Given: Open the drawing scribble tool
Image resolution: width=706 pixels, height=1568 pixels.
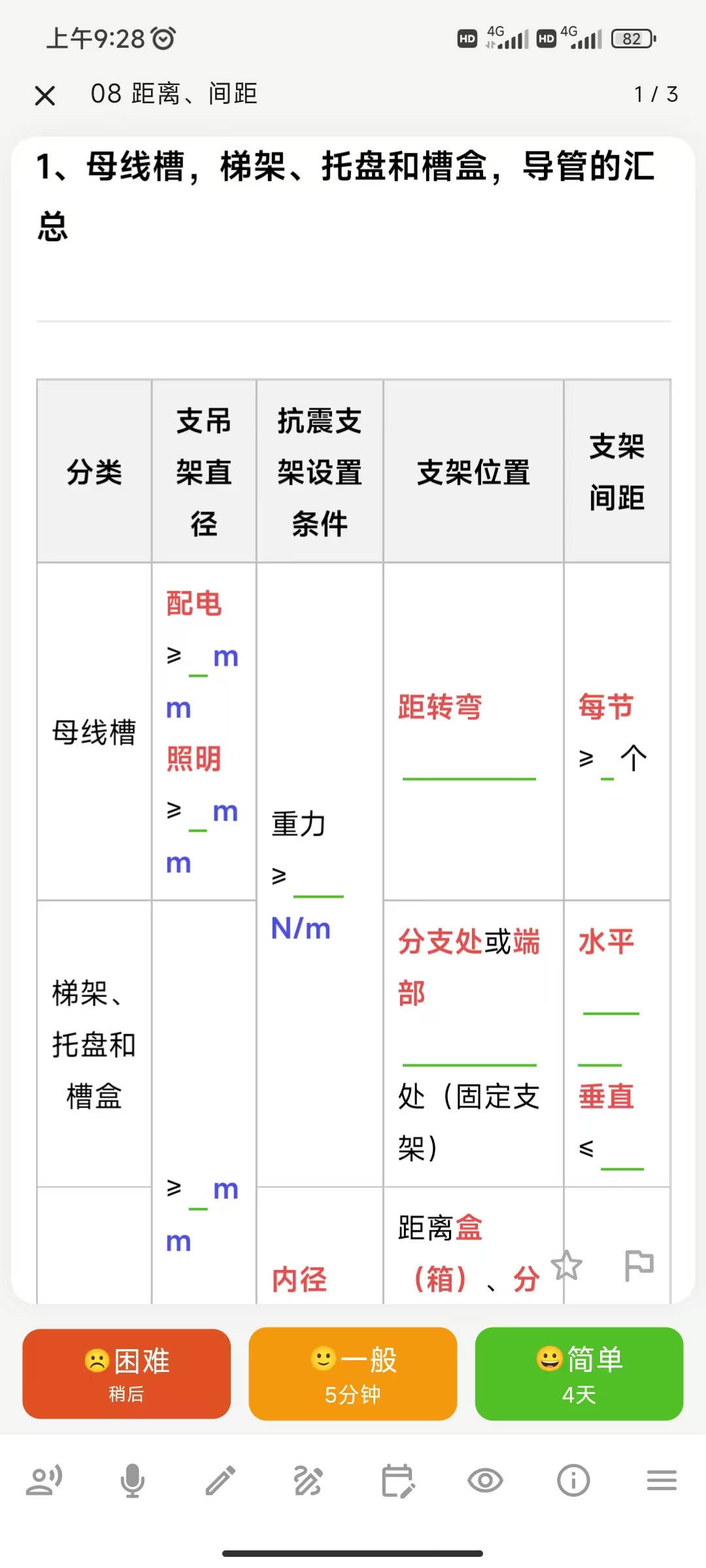Looking at the screenshot, I should click(x=309, y=1480).
